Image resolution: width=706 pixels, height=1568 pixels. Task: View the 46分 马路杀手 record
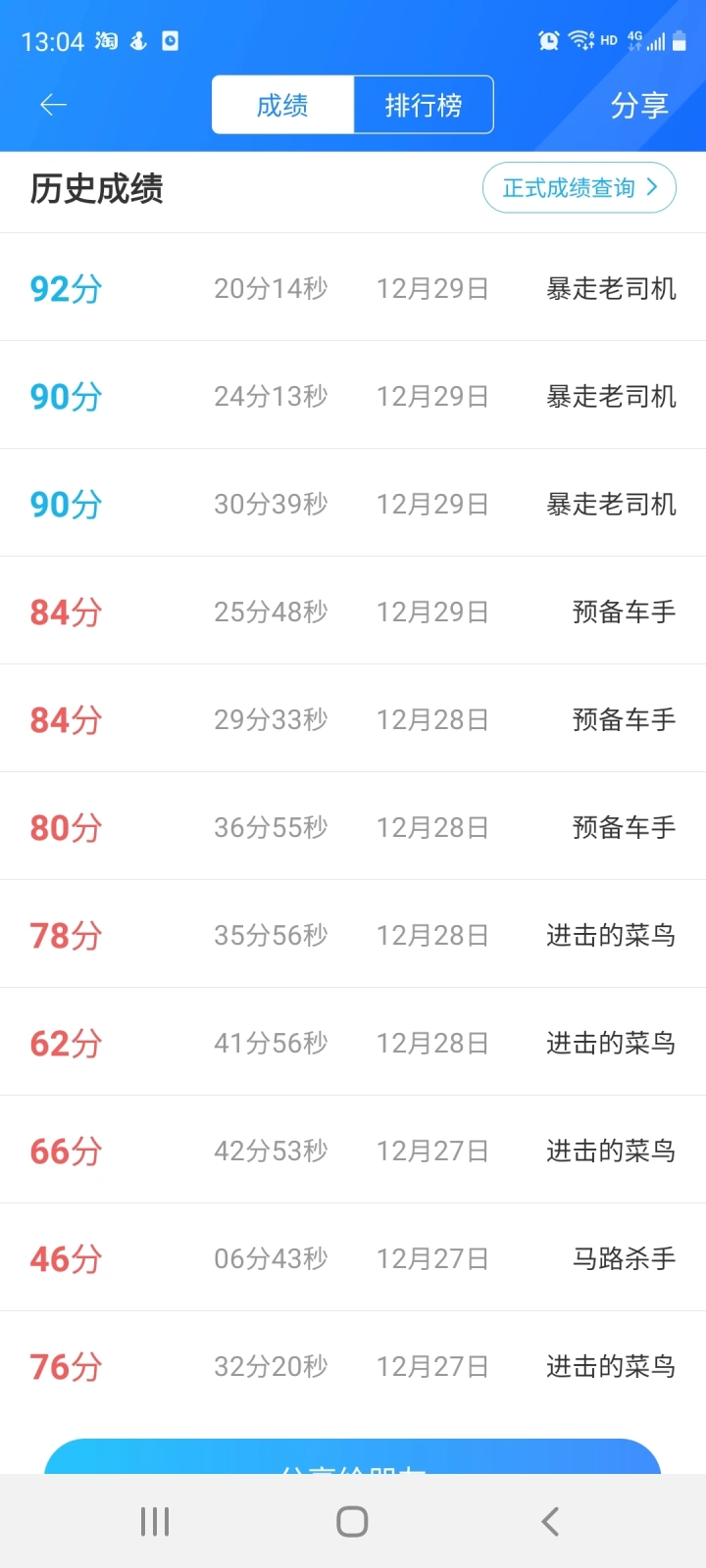pyautogui.click(x=353, y=1257)
